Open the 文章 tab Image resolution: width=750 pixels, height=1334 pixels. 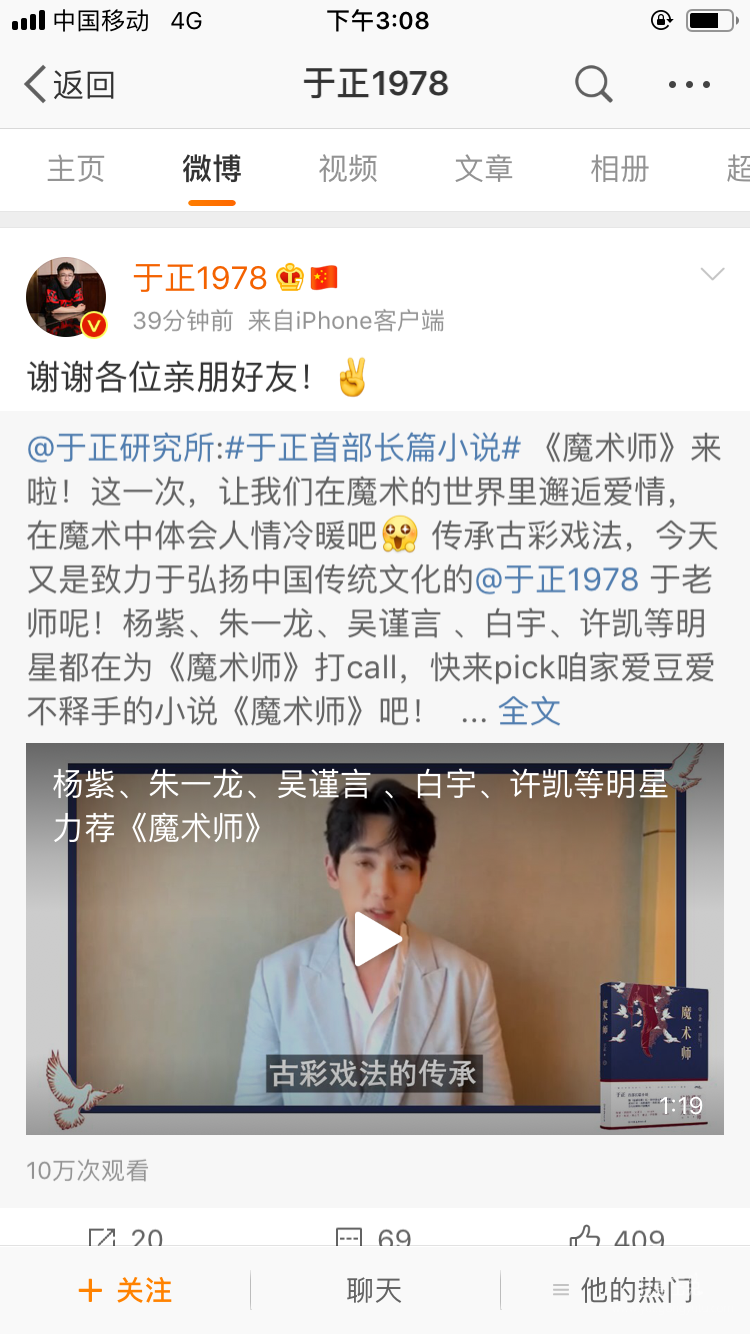tap(484, 169)
